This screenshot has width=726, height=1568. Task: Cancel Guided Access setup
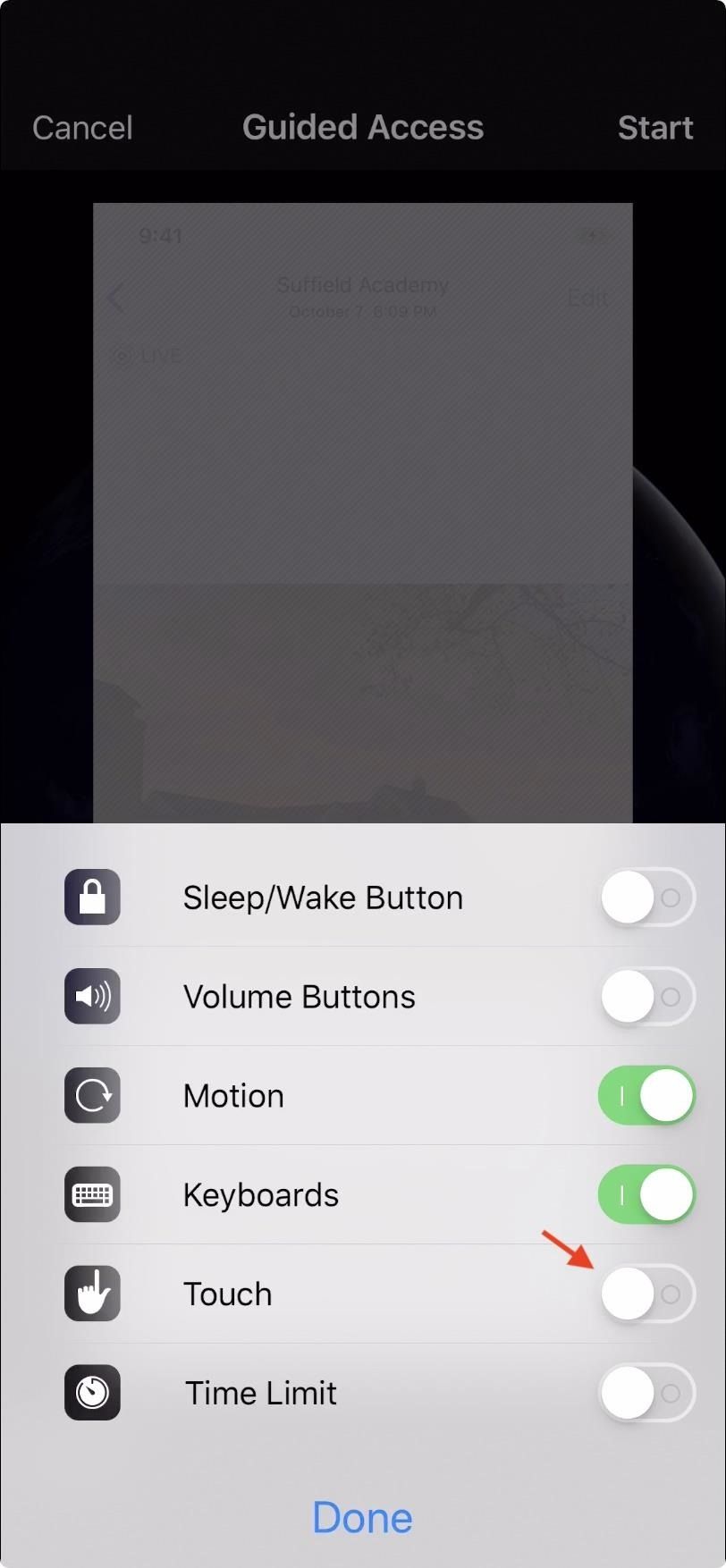[82, 128]
